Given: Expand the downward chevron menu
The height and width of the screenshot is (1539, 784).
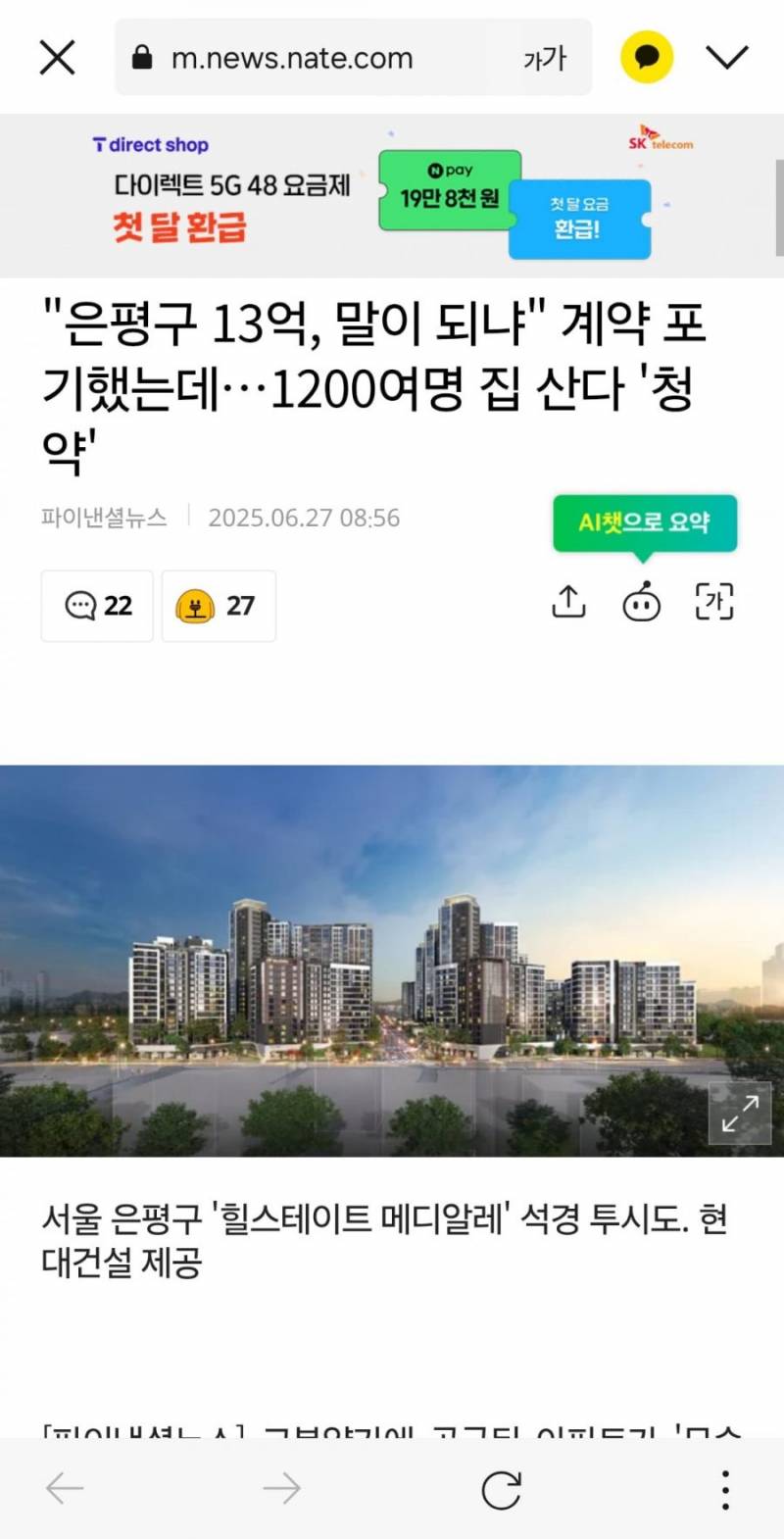Looking at the screenshot, I should tap(727, 58).
